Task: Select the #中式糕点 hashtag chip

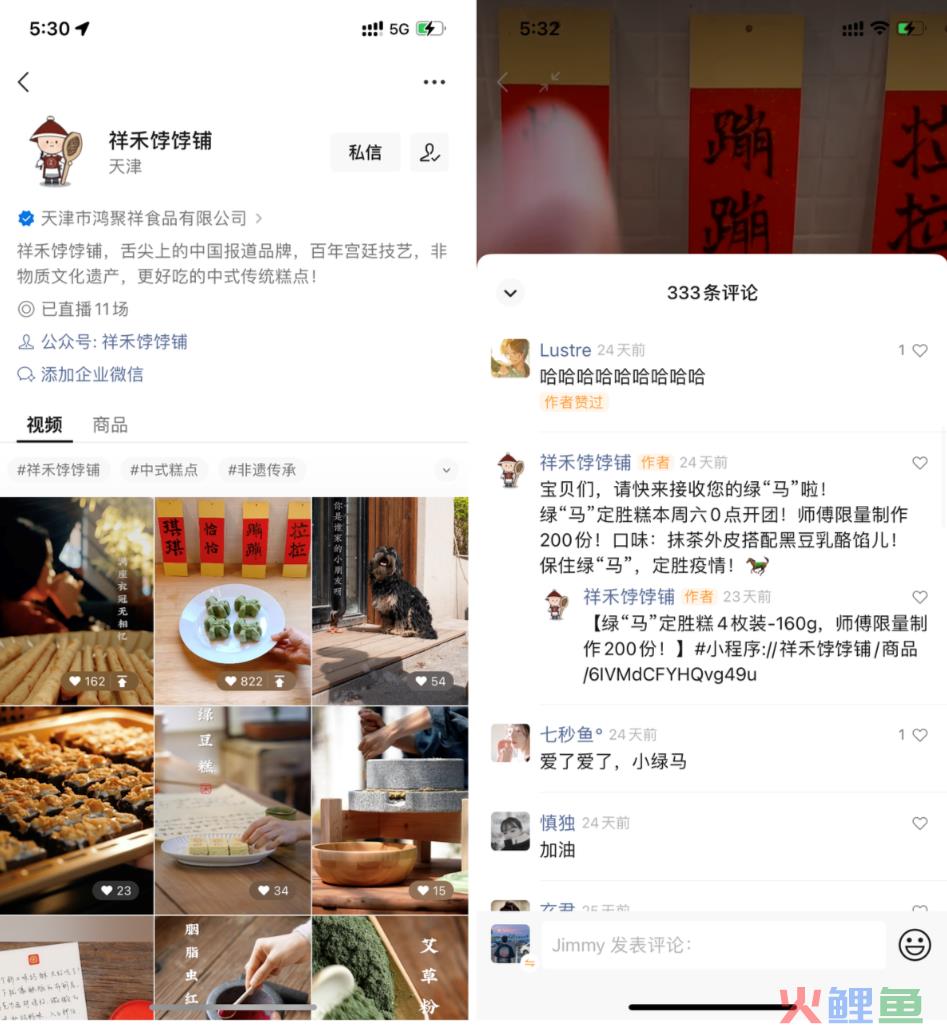Action: tap(164, 470)
